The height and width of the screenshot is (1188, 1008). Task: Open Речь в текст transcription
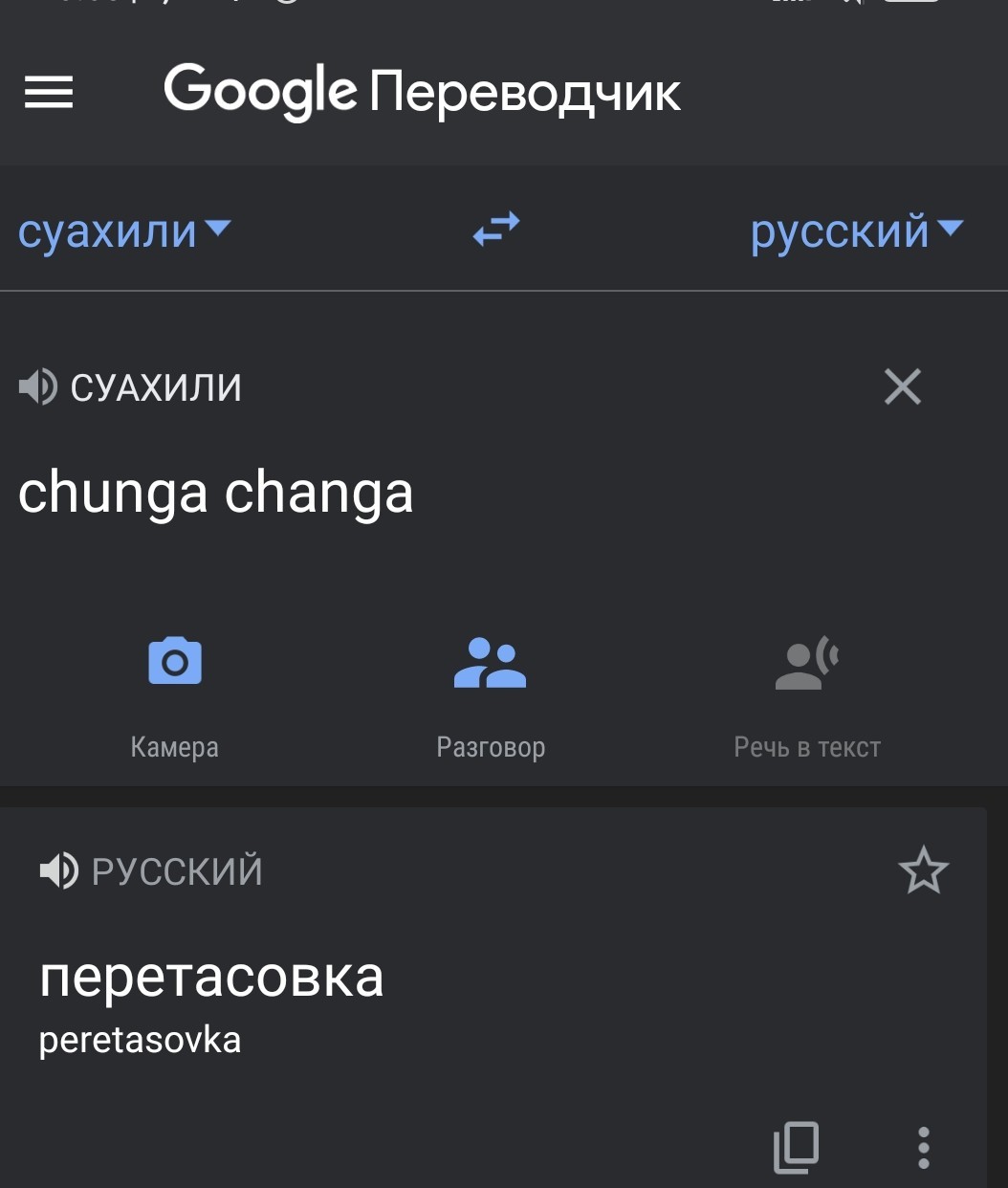[x=806, y=689]
